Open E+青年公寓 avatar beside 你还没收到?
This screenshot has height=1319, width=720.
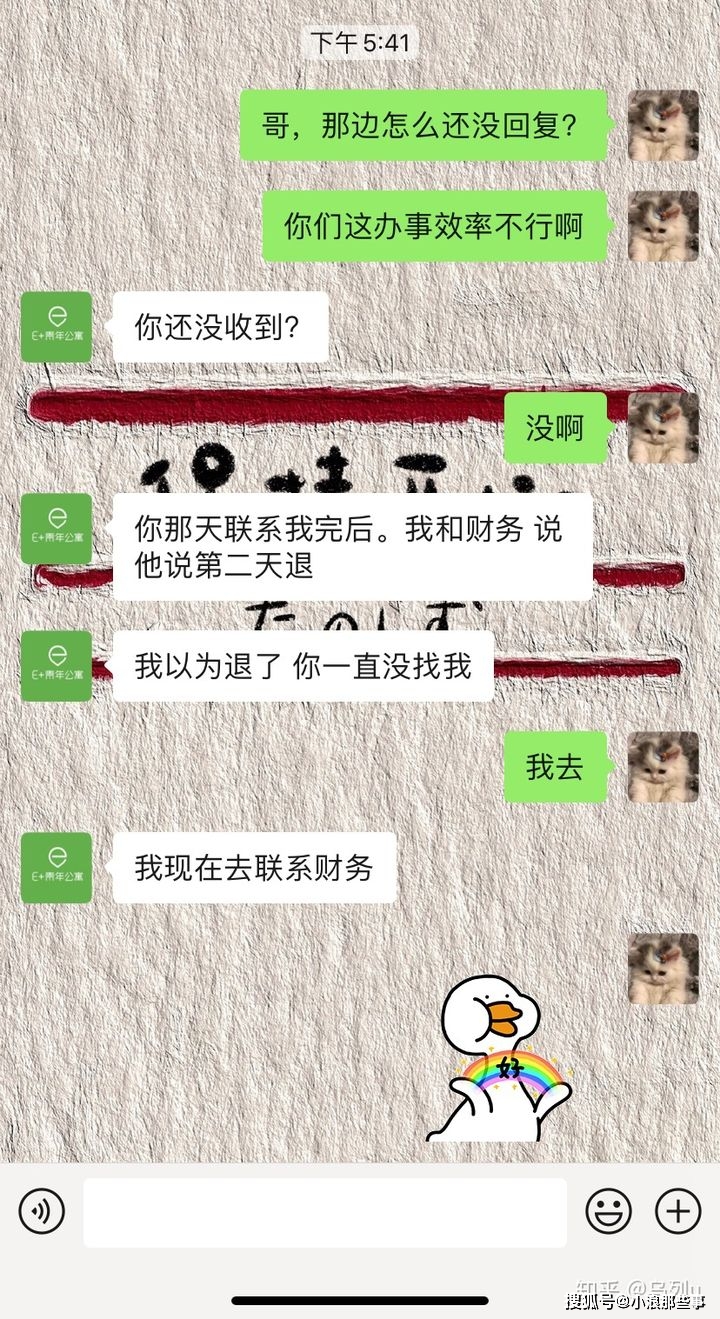coord(56,326)
